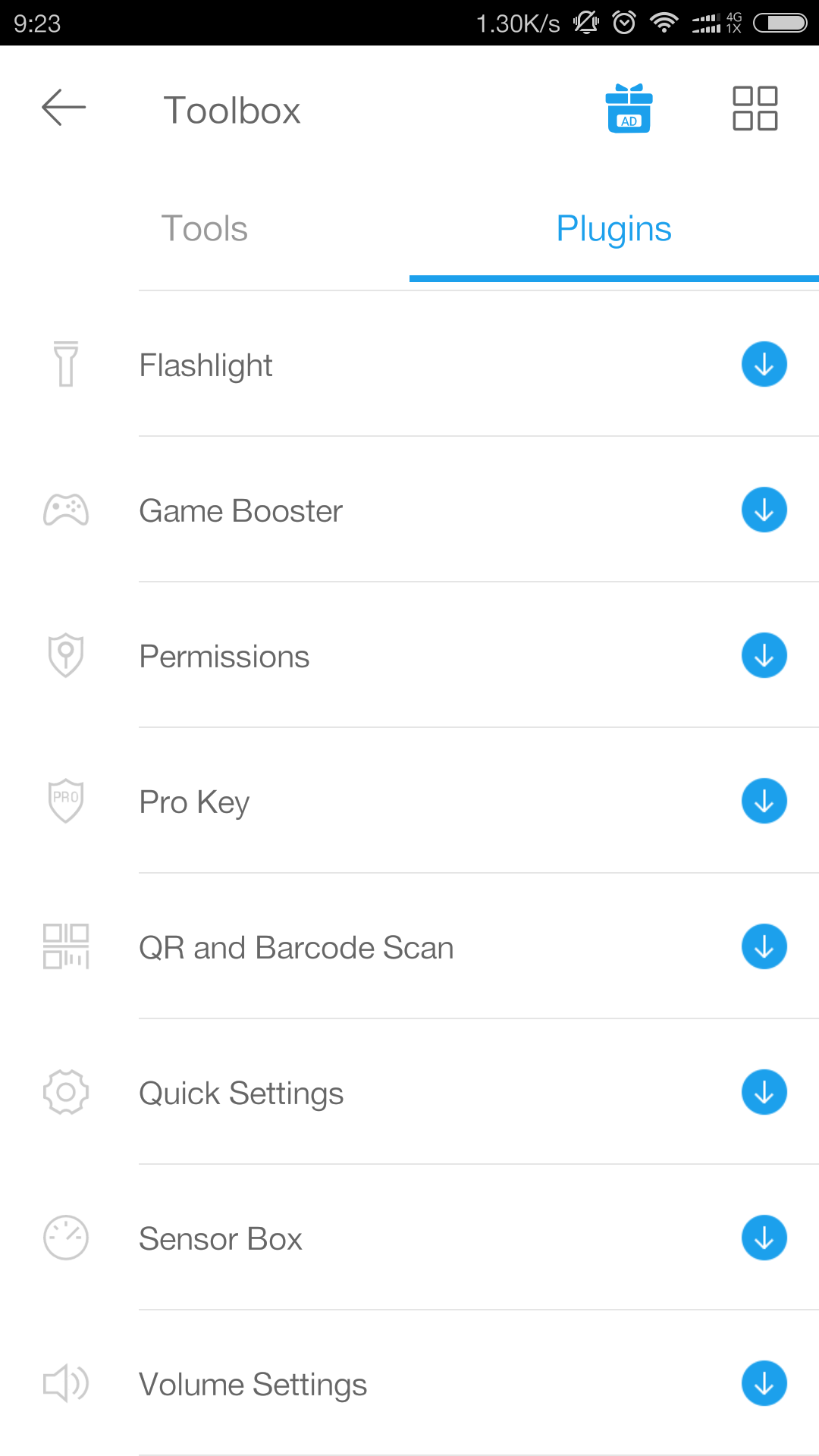Download the Sensor Box plugin
The height and width of the screenshot is (1456, 819).
point(764,1238)
